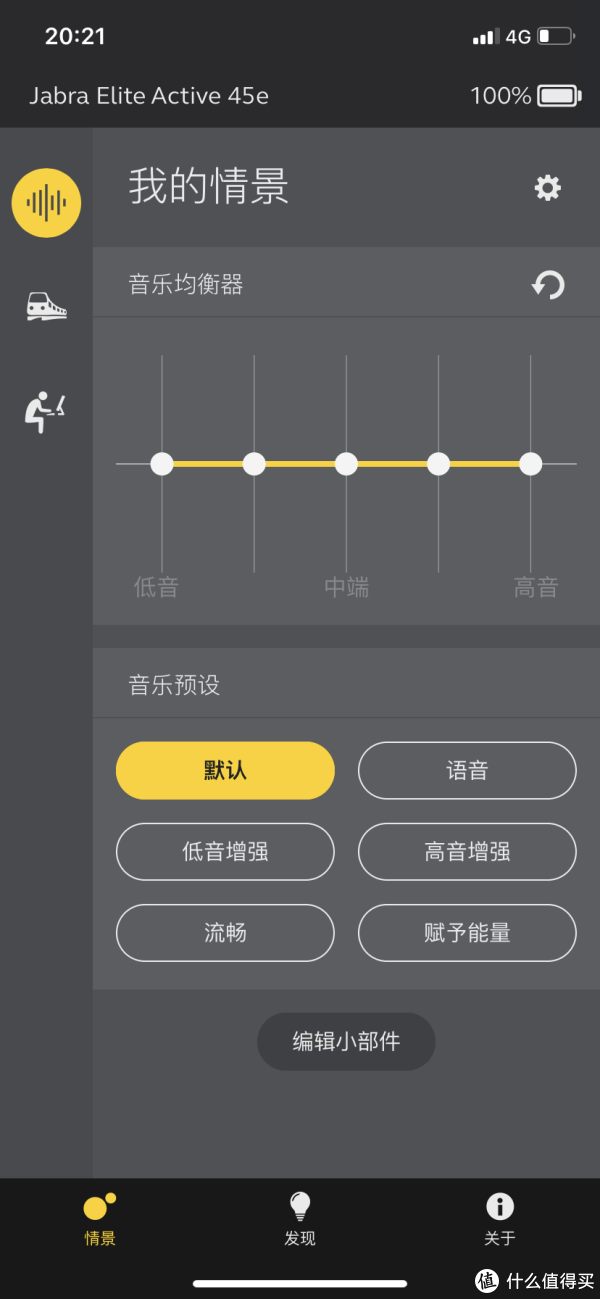Reset the music equalizer

pos(547,285)
